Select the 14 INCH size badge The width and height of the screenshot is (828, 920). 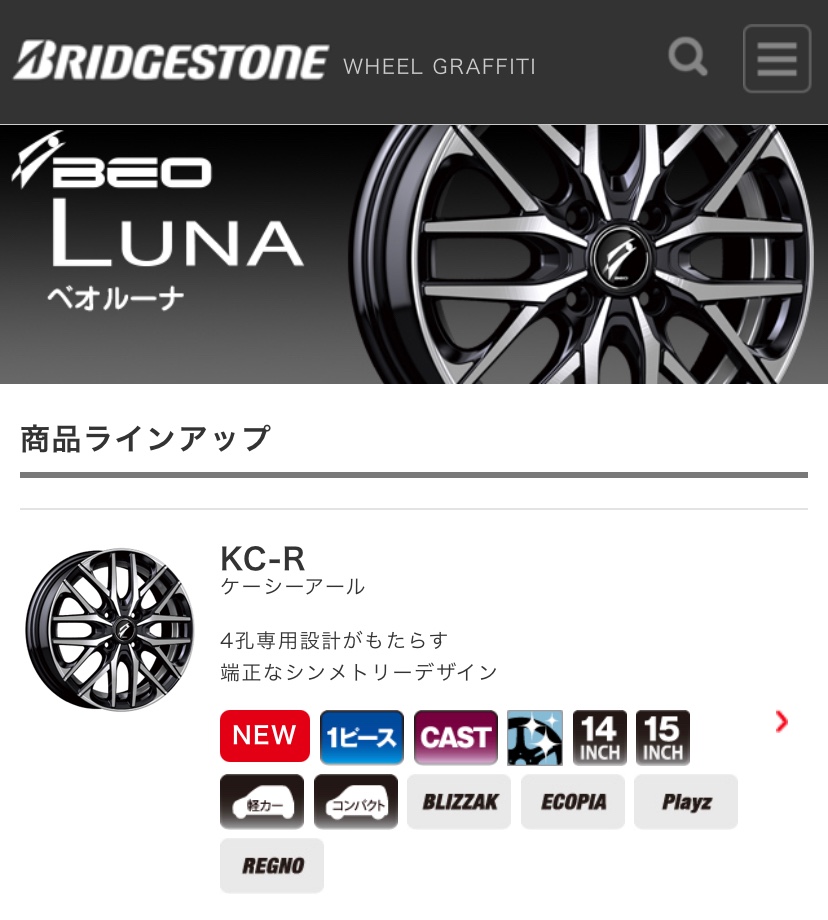[599, 736]
